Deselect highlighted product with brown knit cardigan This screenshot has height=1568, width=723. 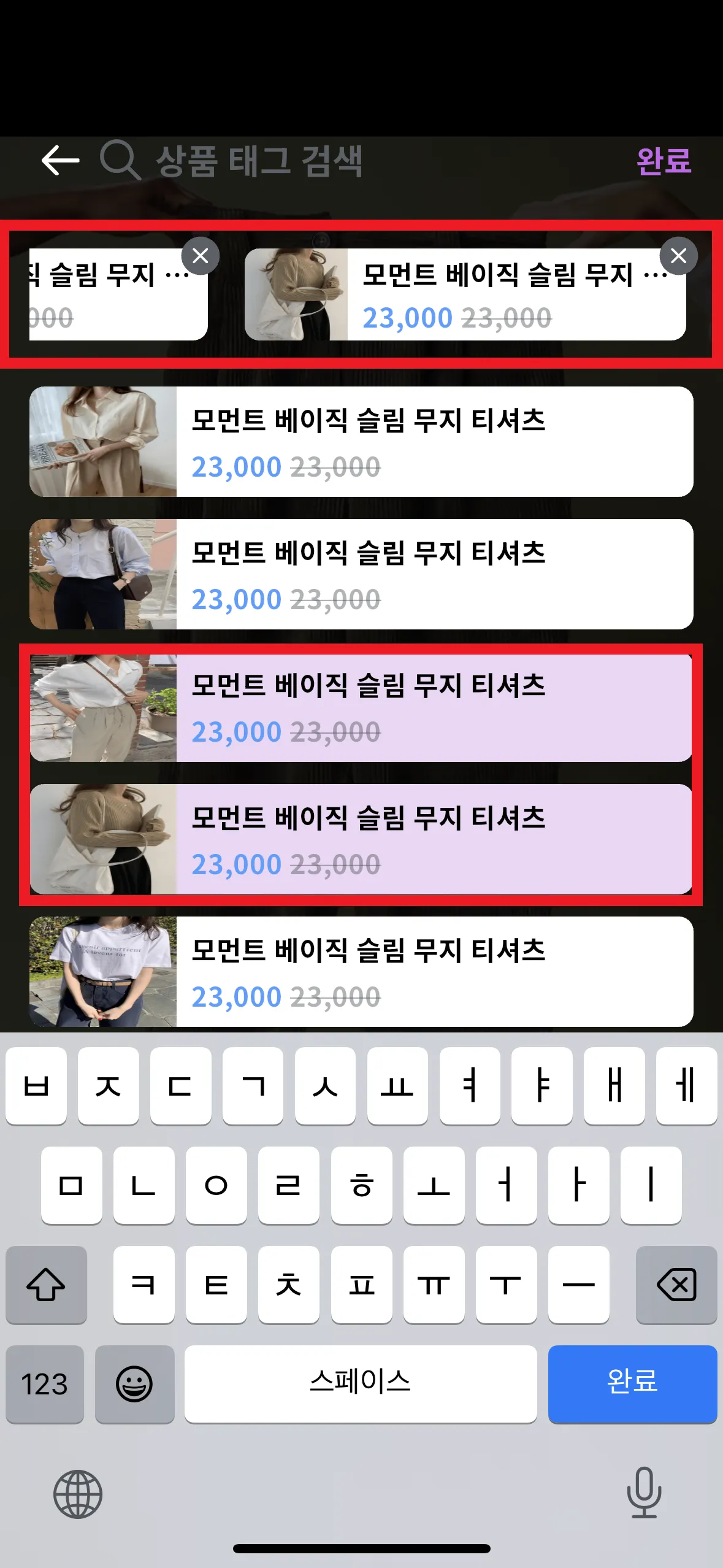coord(361,839)
